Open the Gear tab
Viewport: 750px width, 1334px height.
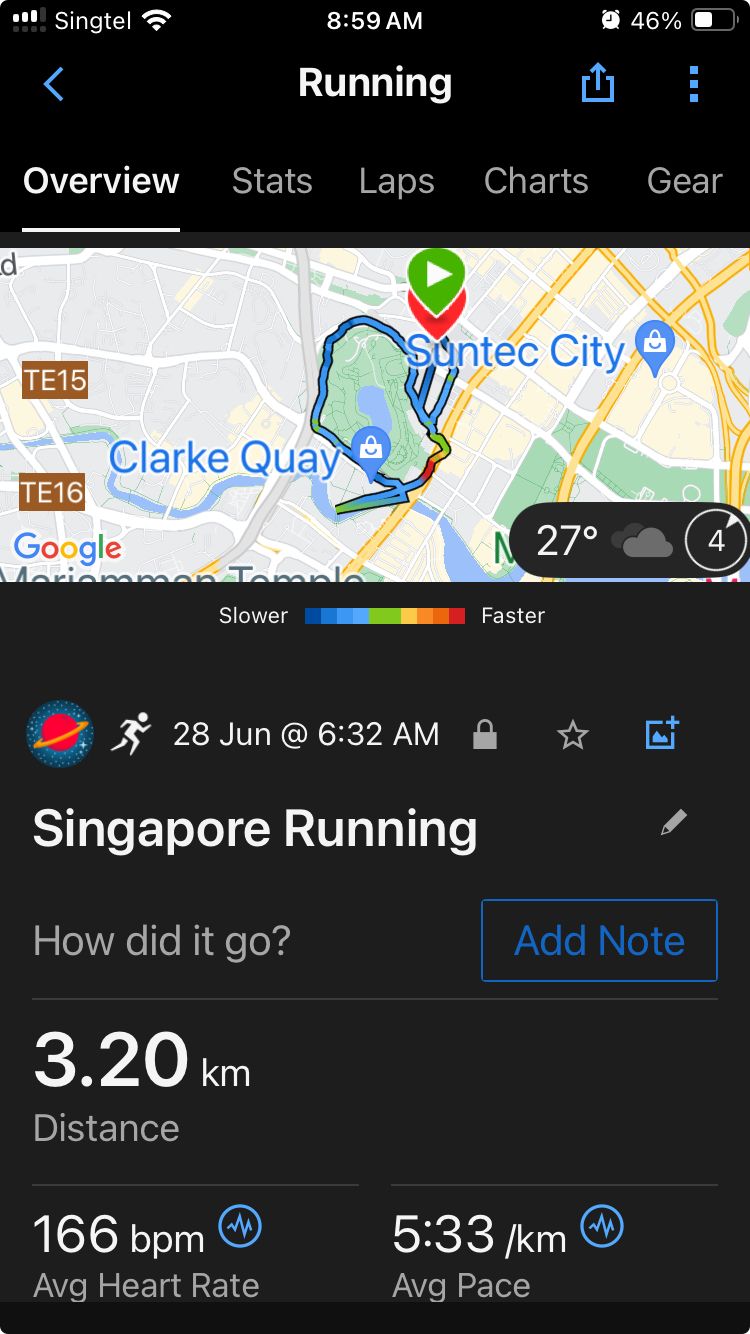684,181
